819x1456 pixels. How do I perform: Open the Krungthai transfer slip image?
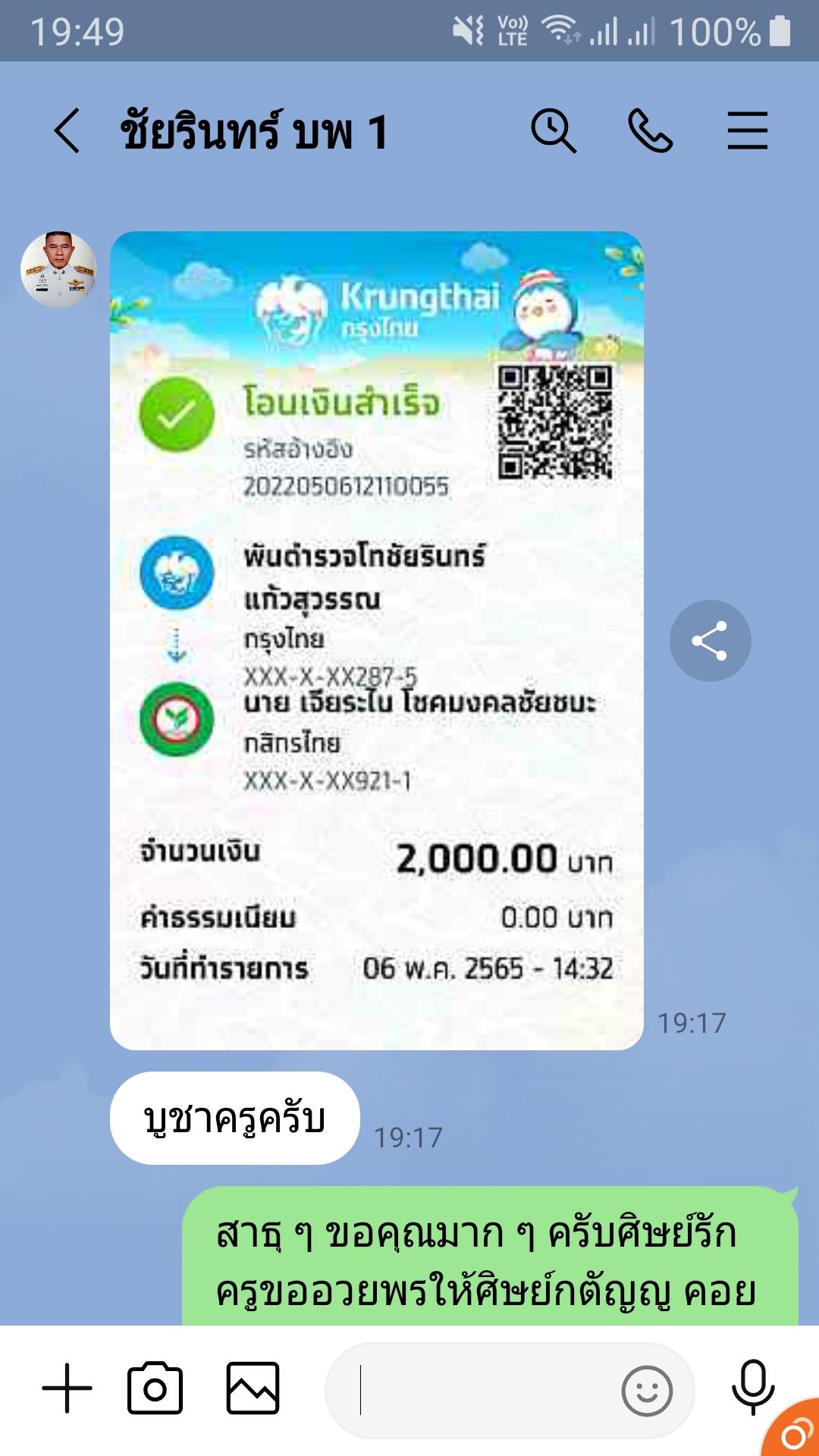point(377,641)
